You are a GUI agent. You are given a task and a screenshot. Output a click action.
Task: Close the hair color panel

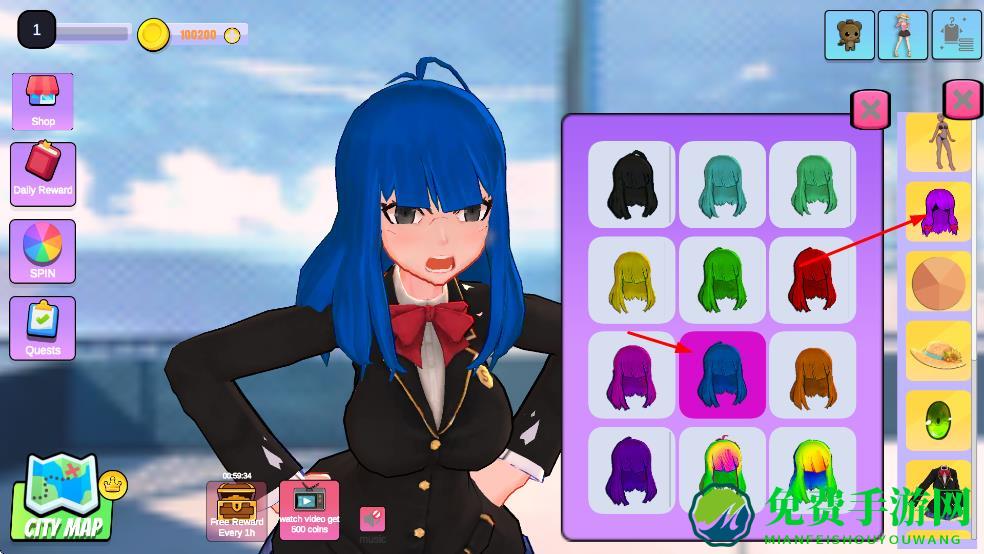[870, 109]
